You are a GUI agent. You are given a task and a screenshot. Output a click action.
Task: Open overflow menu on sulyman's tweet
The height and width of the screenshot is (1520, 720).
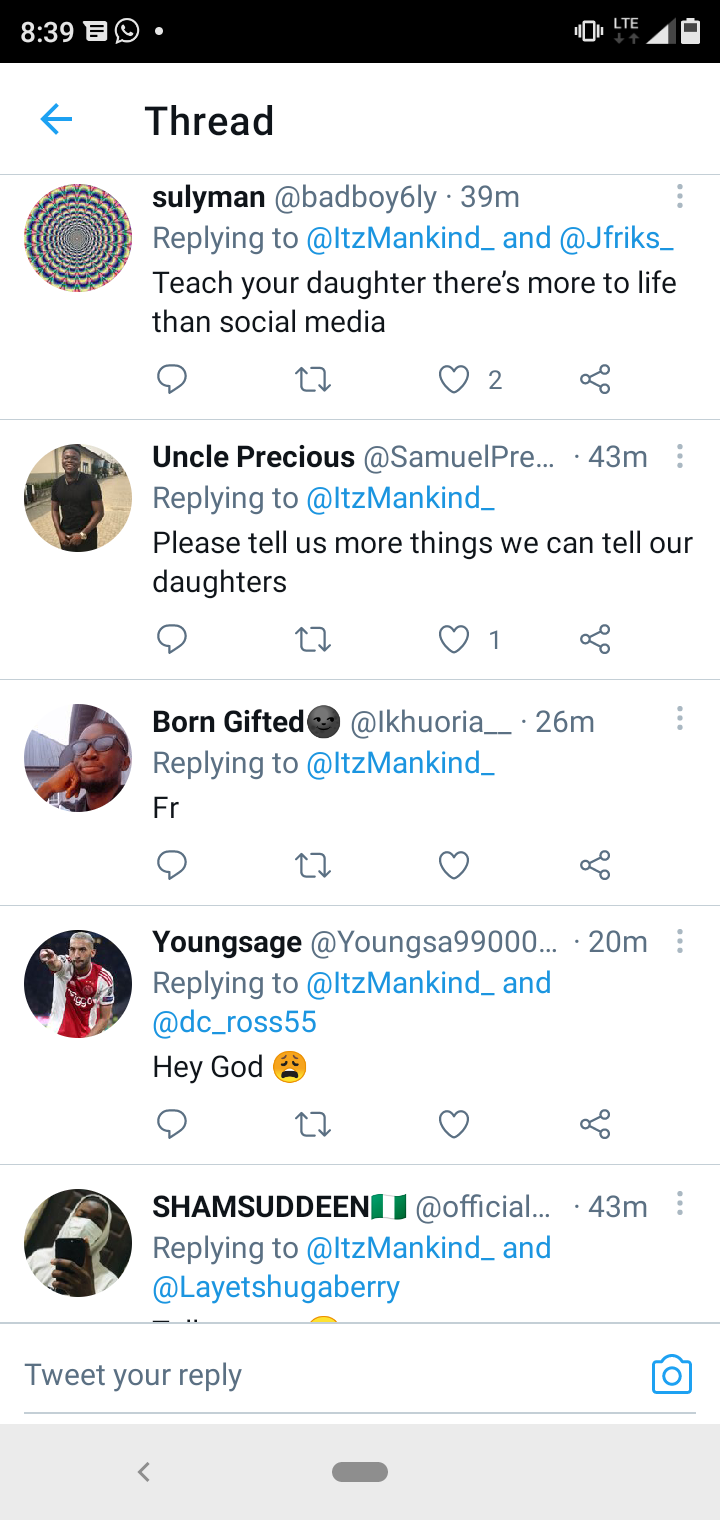[x=680, y=196]
